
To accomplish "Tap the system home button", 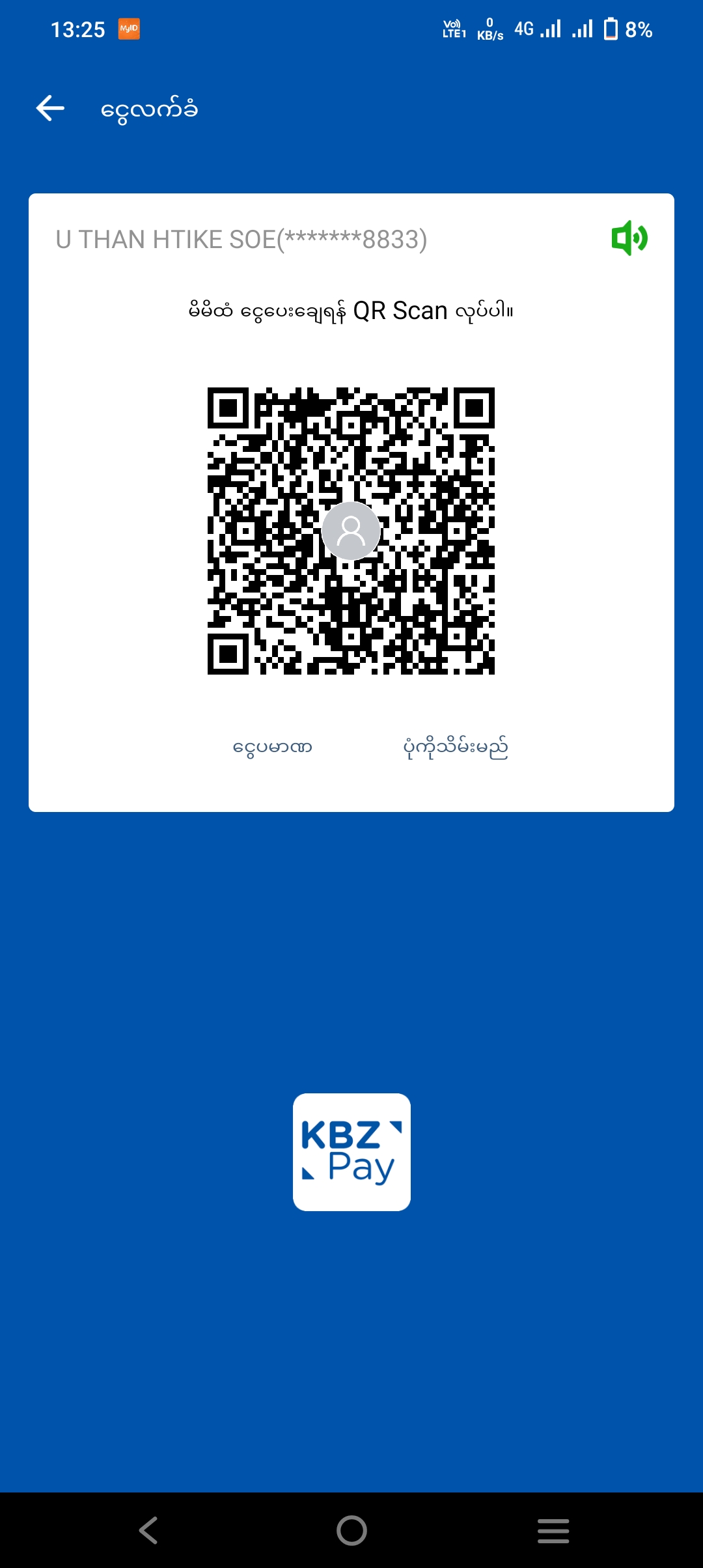I will tap(351, 1530).
